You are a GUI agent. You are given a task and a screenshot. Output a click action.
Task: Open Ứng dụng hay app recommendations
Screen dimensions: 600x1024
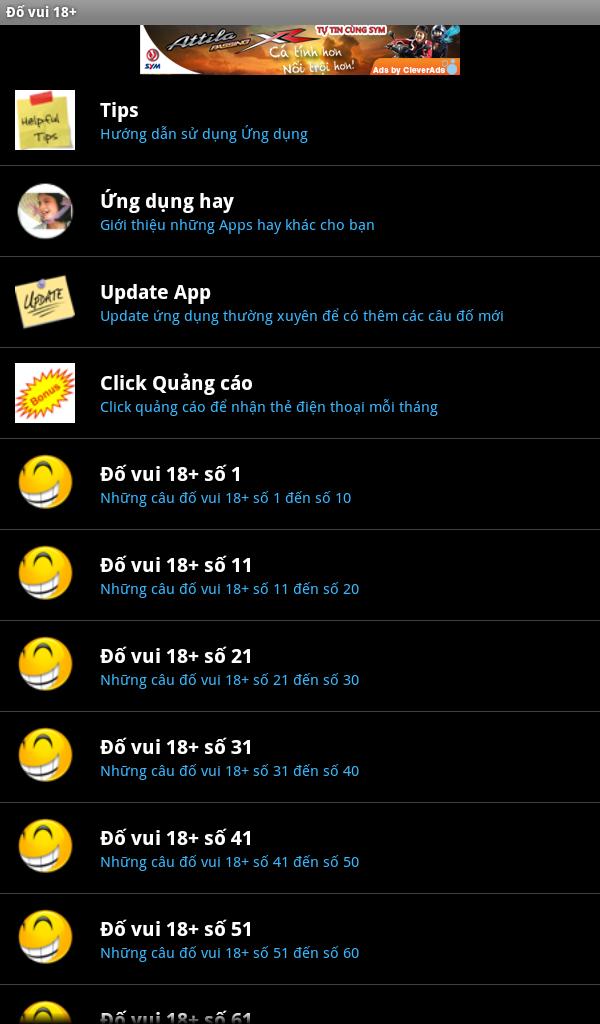300,211
